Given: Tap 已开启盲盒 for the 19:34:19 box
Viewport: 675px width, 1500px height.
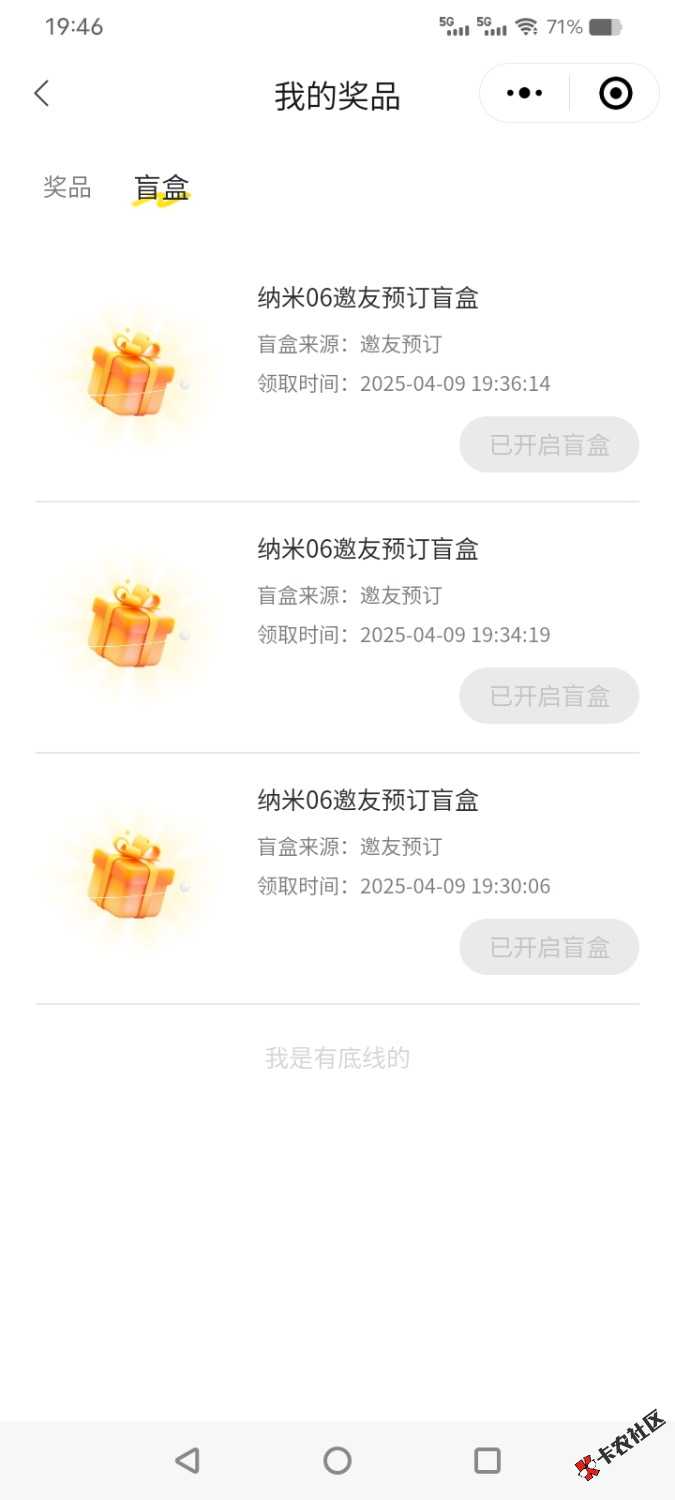Looking at the screenshot, I should pos(549,696).
